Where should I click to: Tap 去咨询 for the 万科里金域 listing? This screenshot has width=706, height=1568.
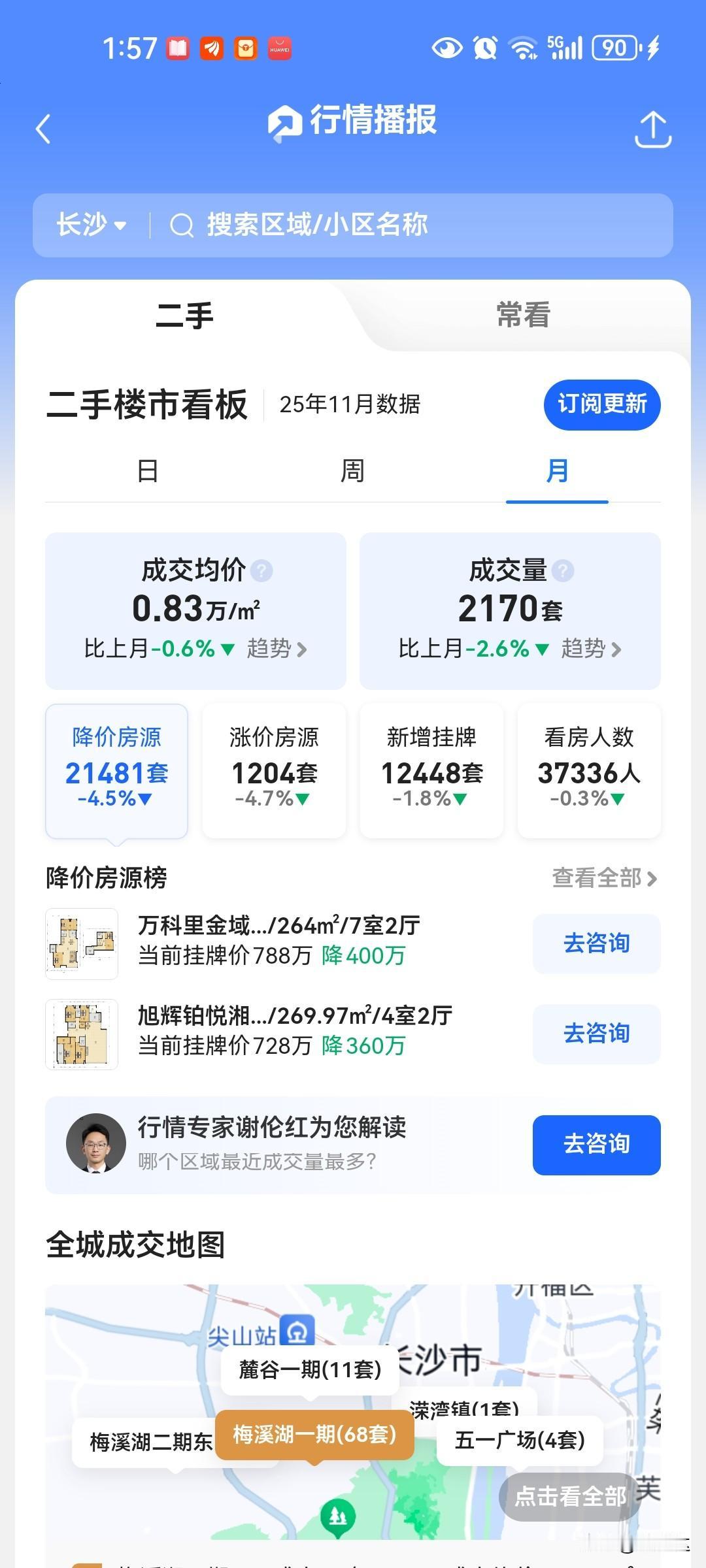pyautogui.click(x=596, y=944)
